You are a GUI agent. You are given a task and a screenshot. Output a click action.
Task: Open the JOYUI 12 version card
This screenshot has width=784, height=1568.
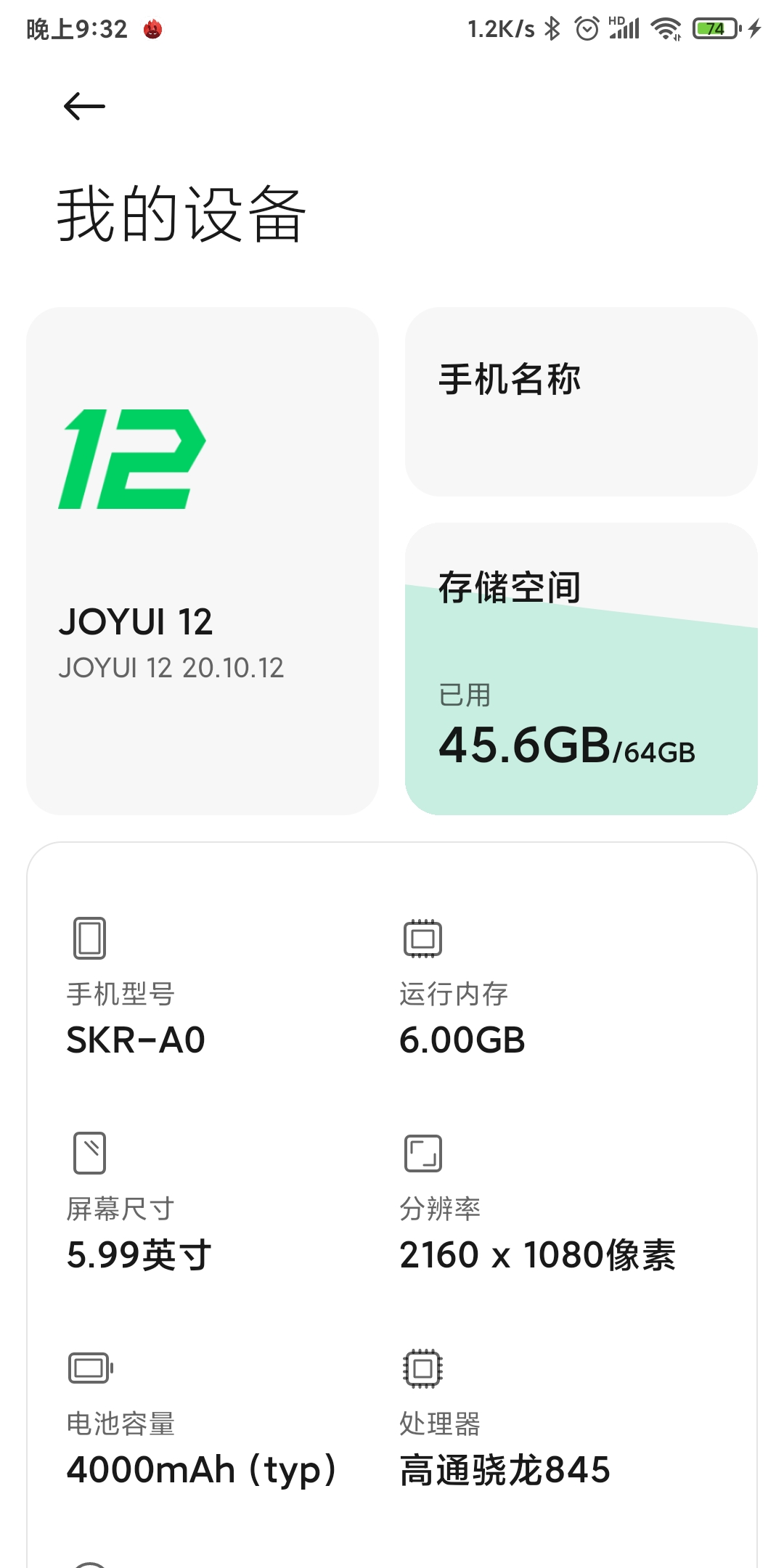point(203,560)
